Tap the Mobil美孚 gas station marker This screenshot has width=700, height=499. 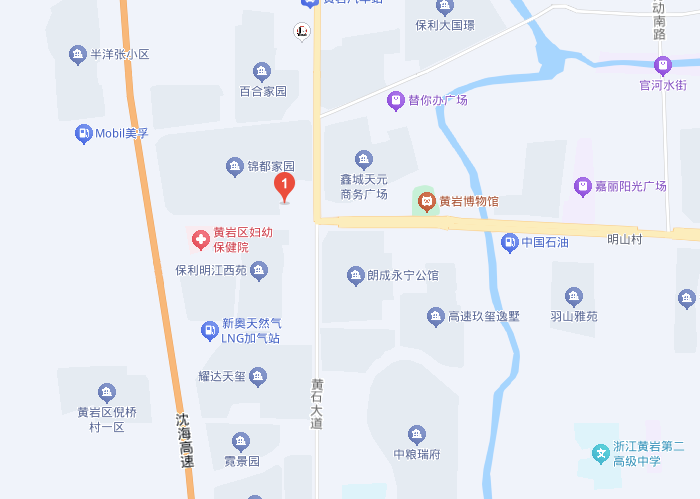(84, 133)
